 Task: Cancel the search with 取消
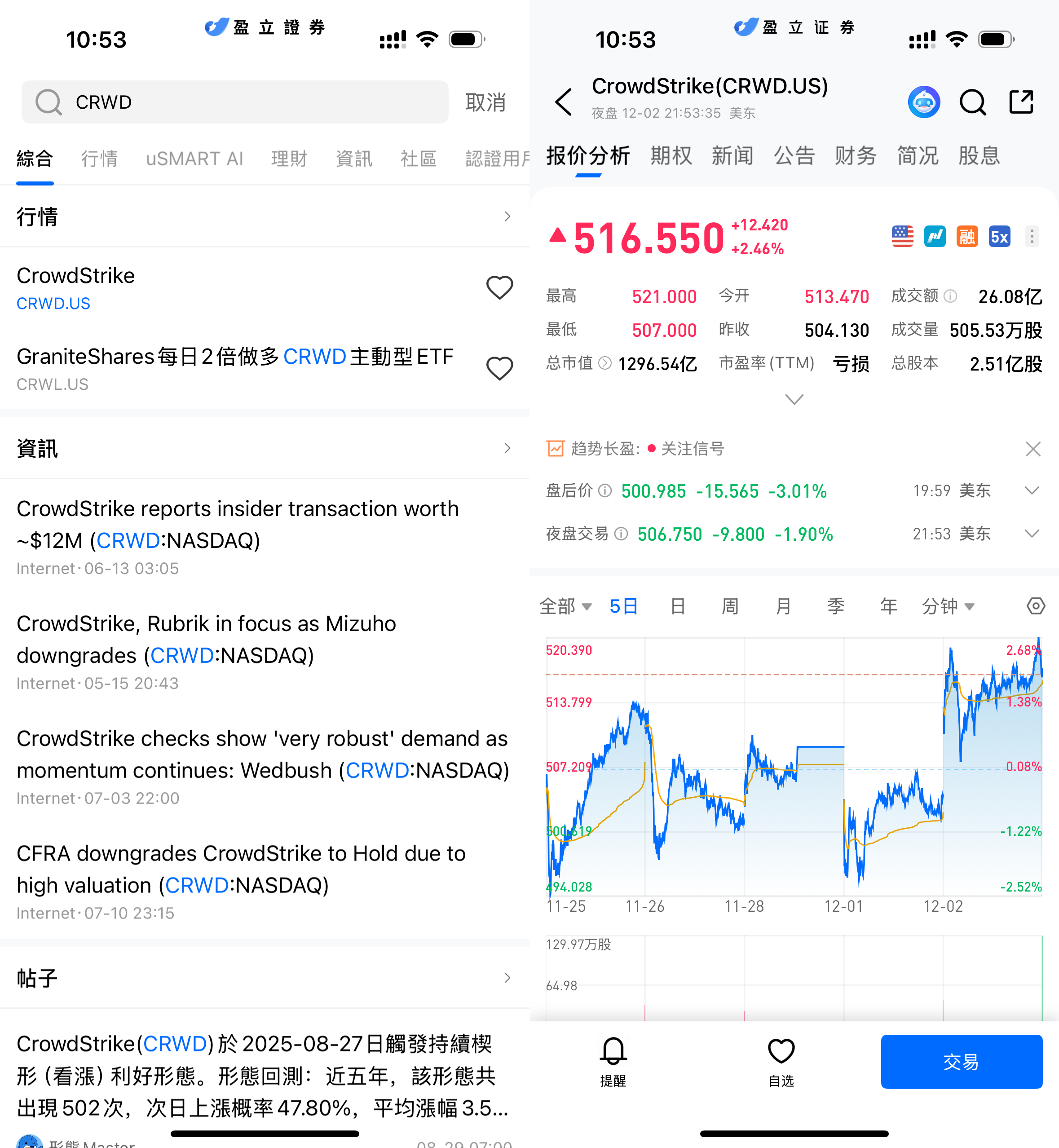(x=485, y=102)
